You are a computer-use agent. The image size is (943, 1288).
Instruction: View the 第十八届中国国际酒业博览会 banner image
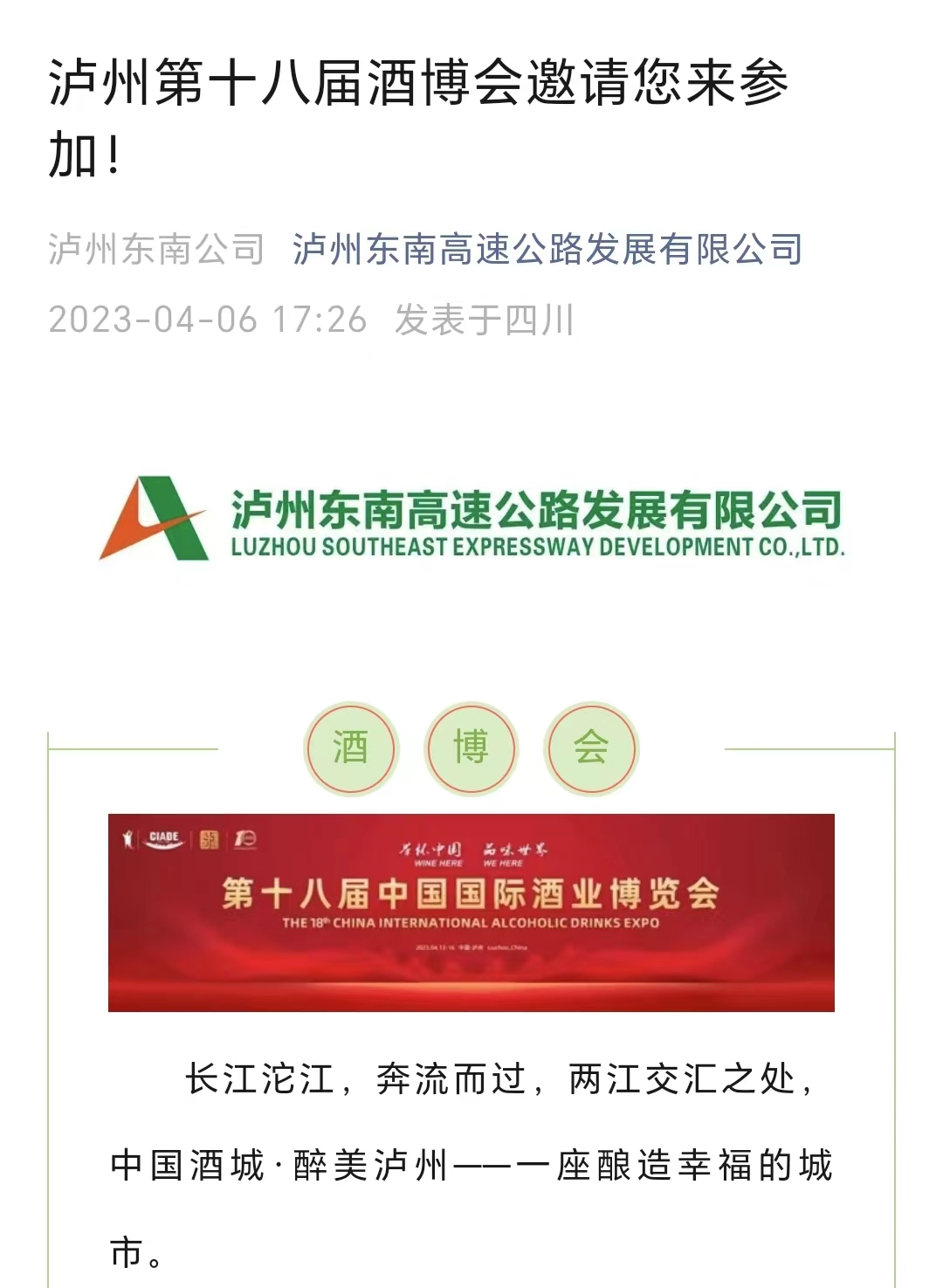point(471,913)
